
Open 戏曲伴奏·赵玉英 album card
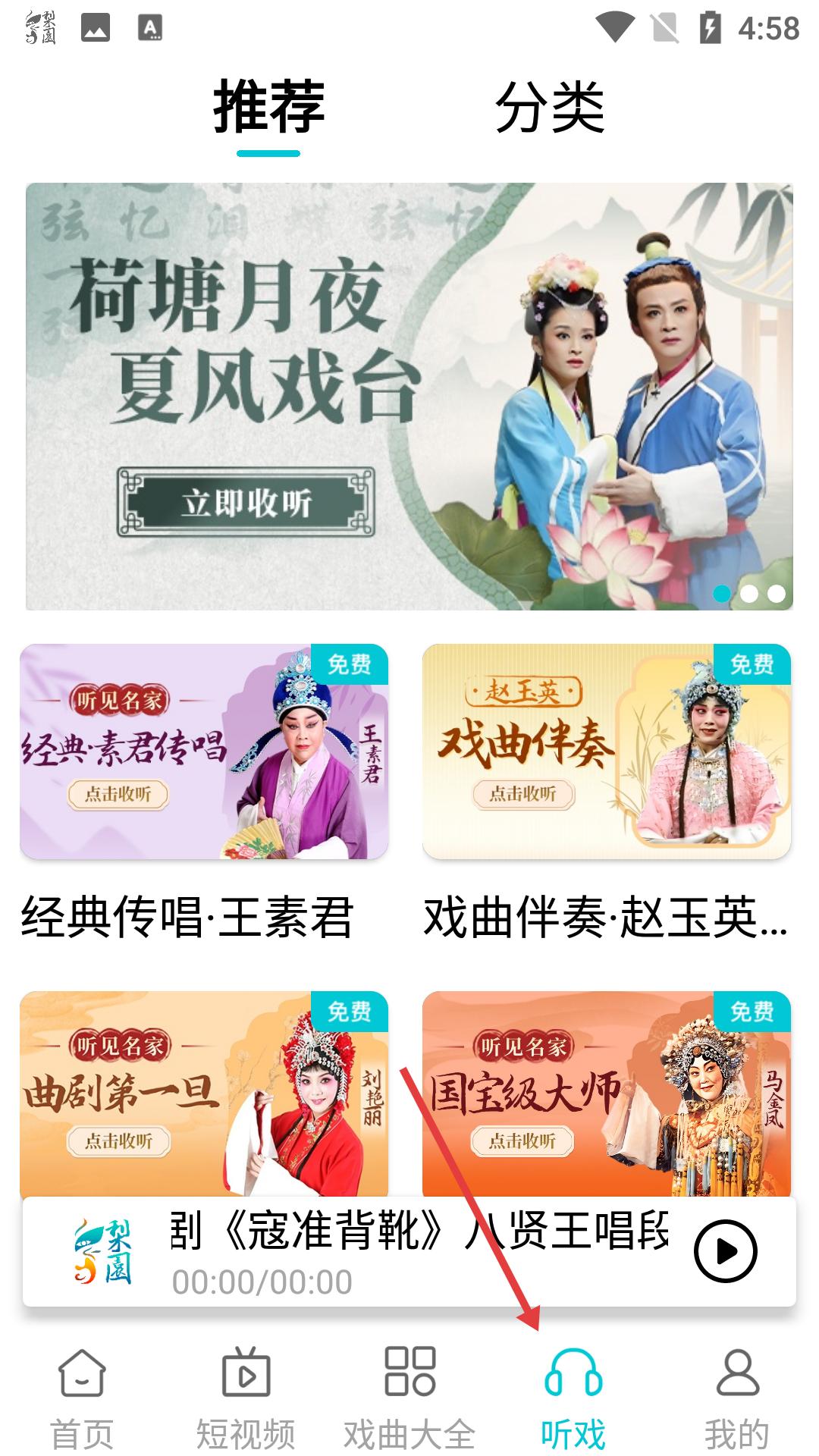pos(606,752)
